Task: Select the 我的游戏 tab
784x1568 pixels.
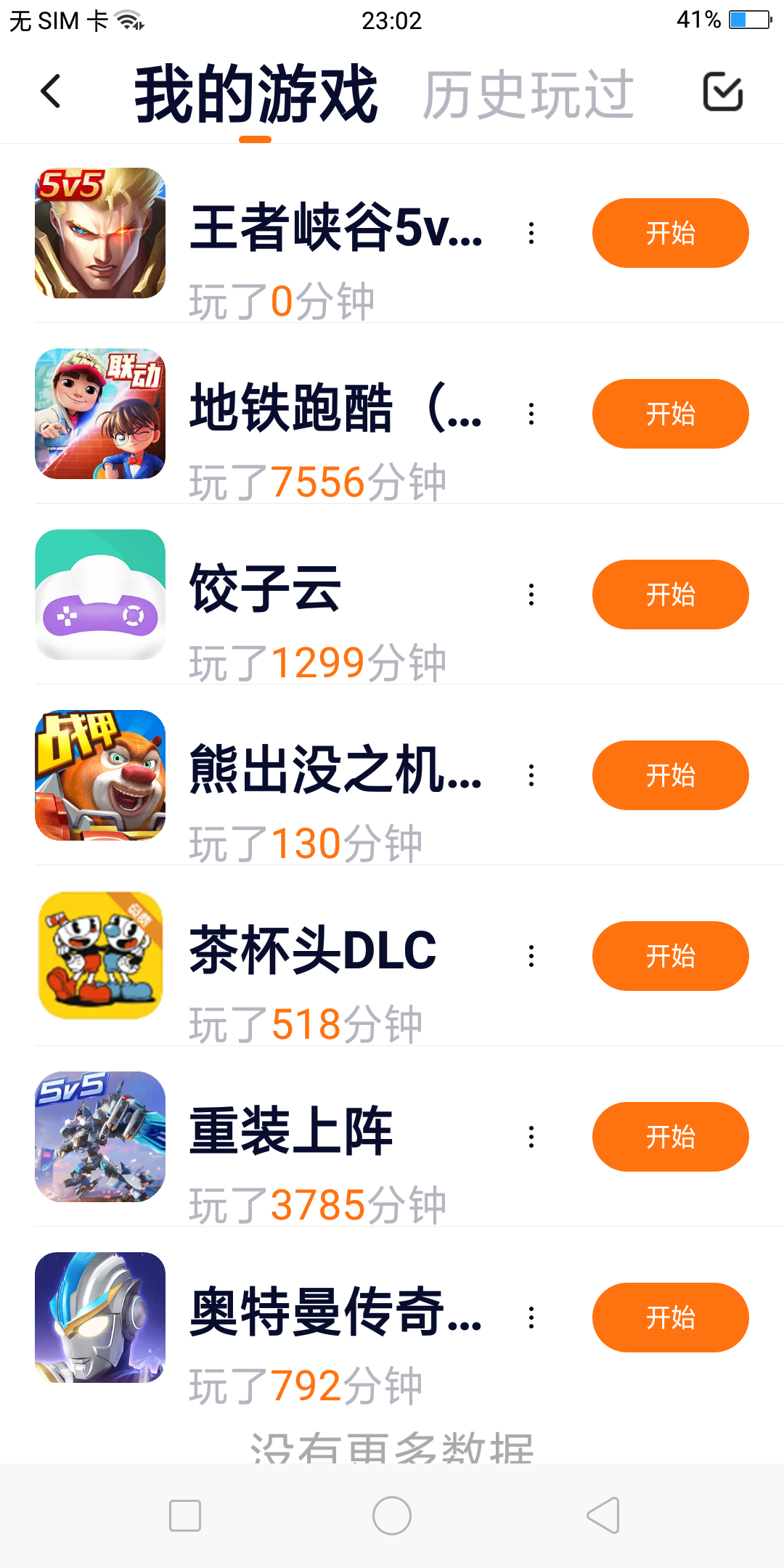Action: [256, 94]
